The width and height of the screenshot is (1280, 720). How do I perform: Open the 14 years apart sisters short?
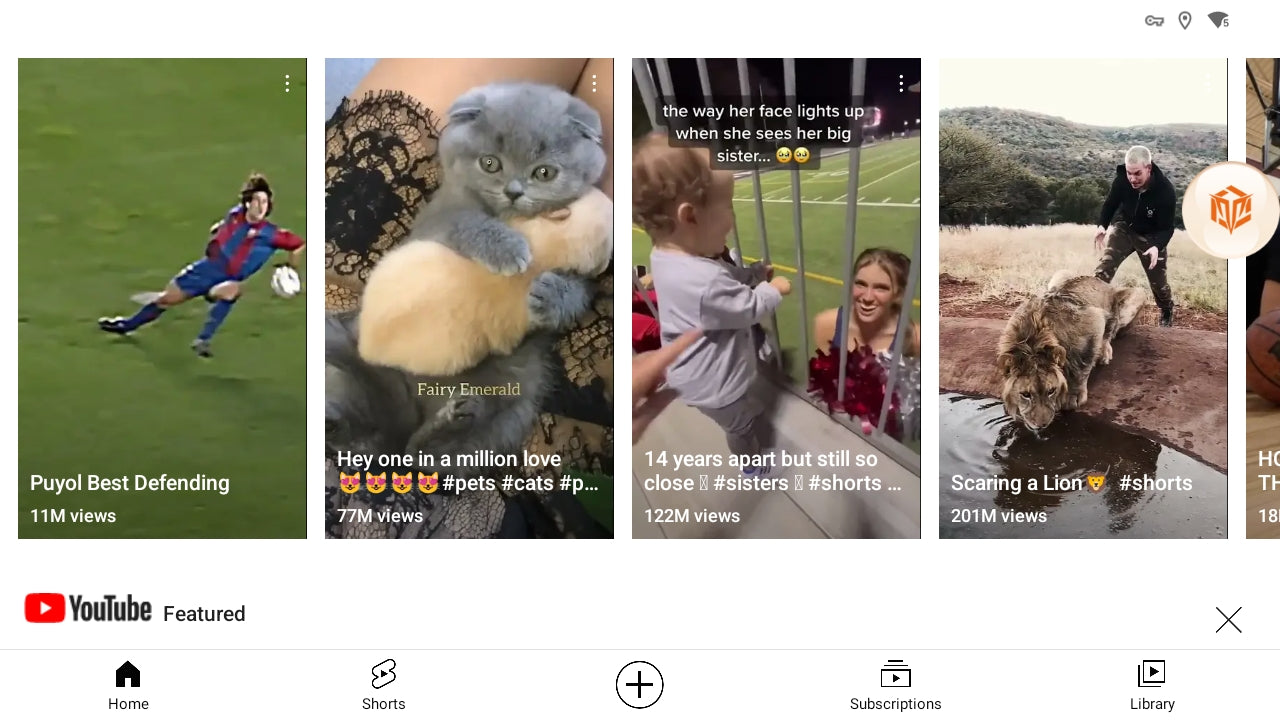click(x=776, y=300)
